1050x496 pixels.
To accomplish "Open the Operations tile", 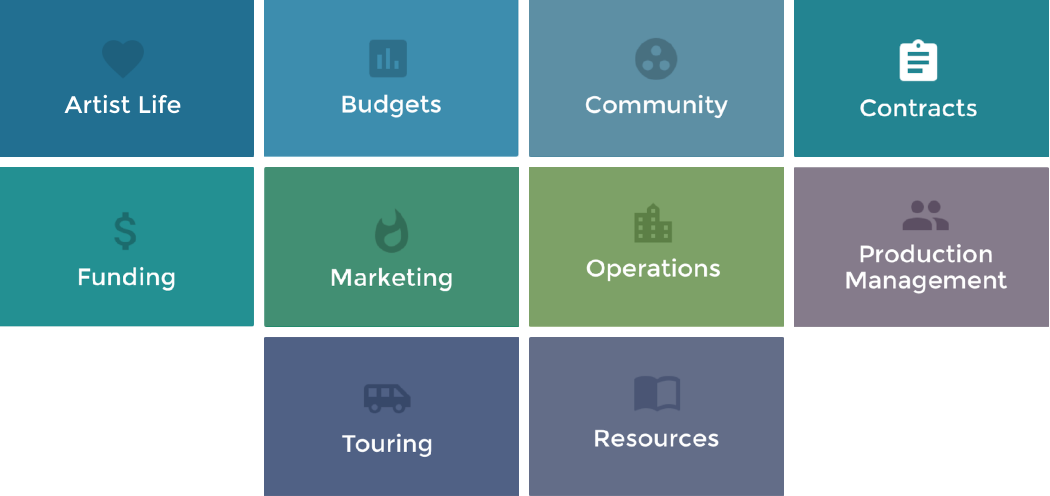I will (656, 246).
